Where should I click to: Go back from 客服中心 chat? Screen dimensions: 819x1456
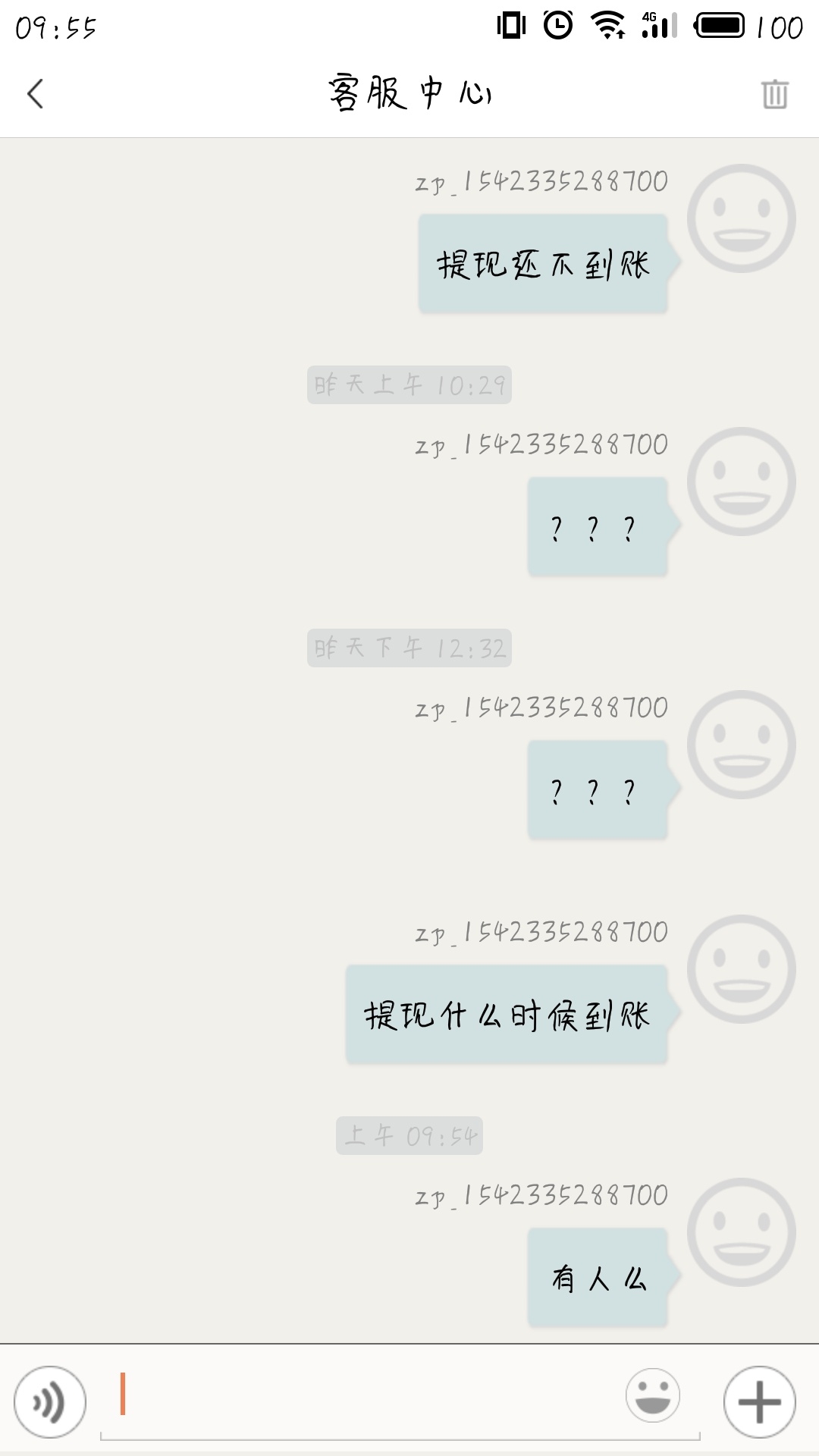click(35, 94)
